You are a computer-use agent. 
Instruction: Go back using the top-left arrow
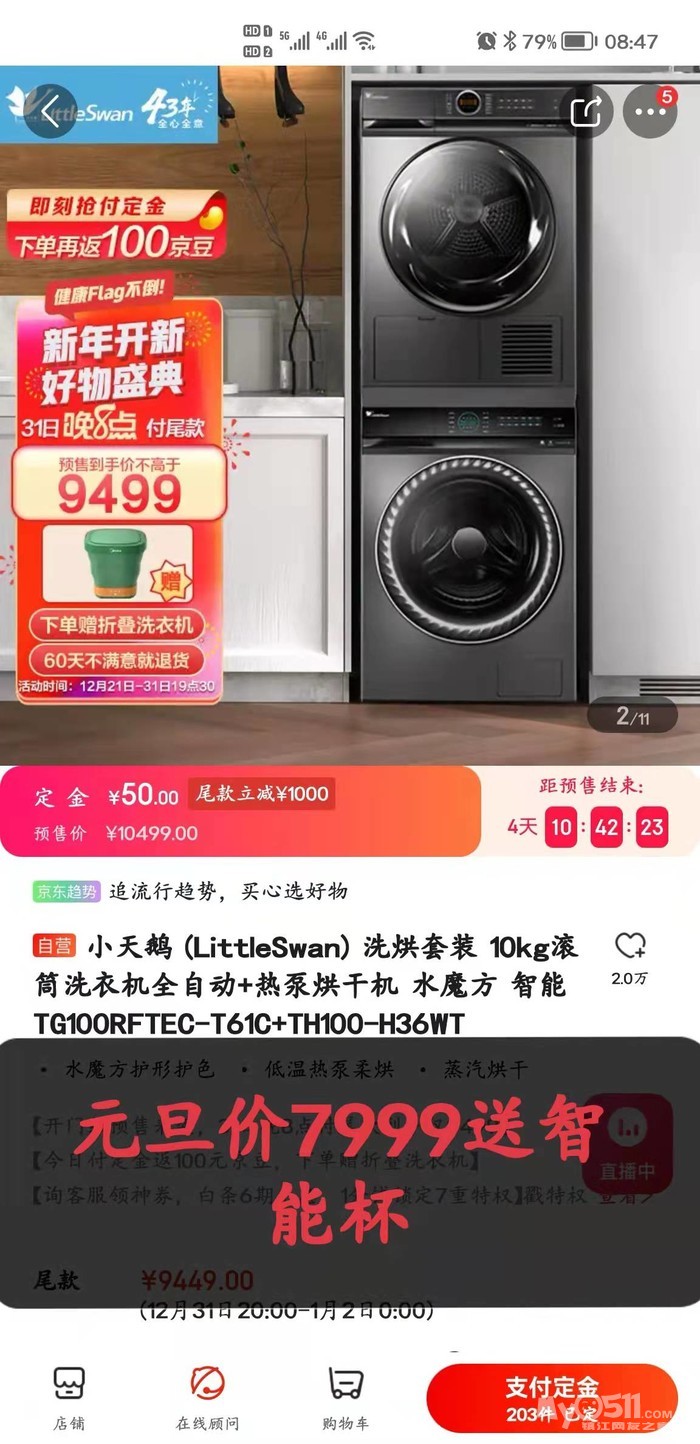click(50, 109)
